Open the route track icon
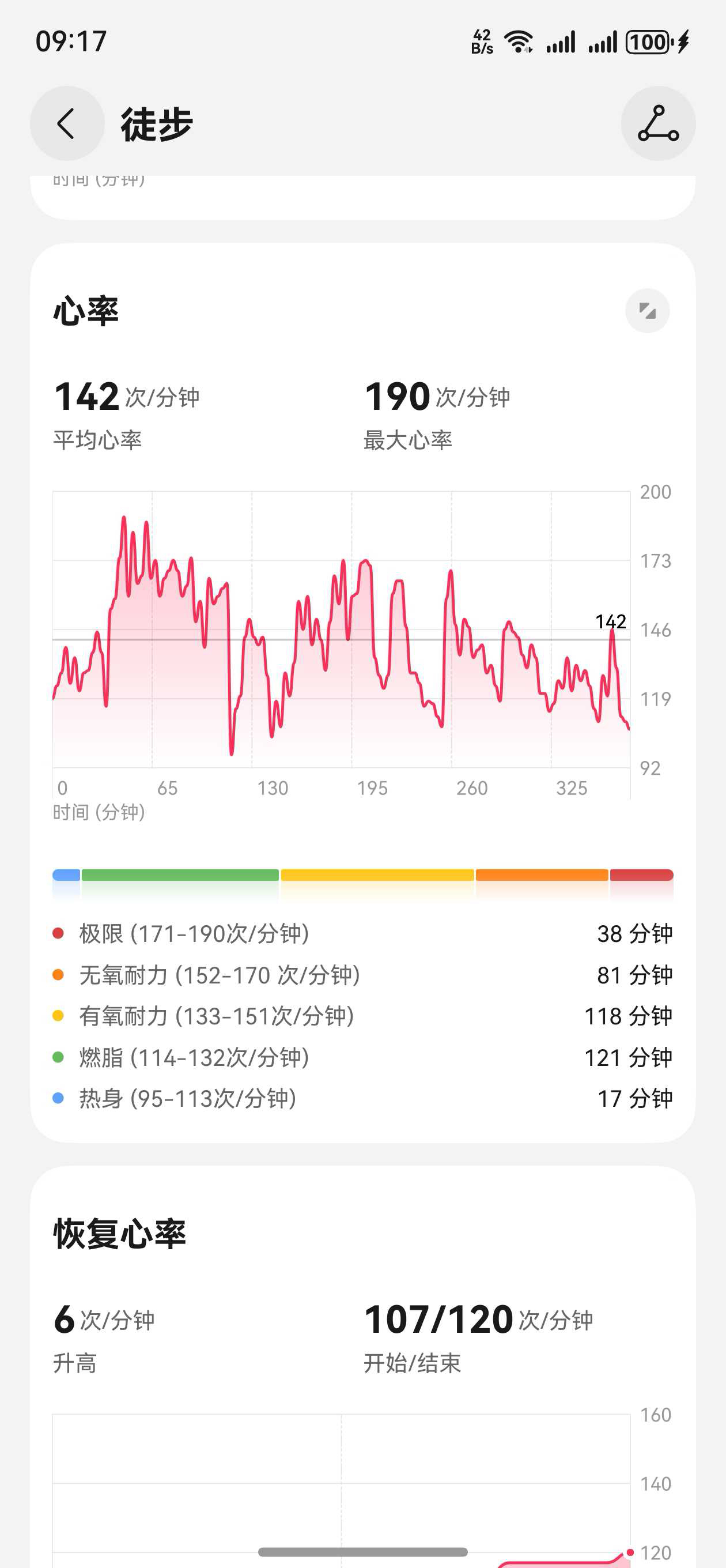 pos(658,123)
